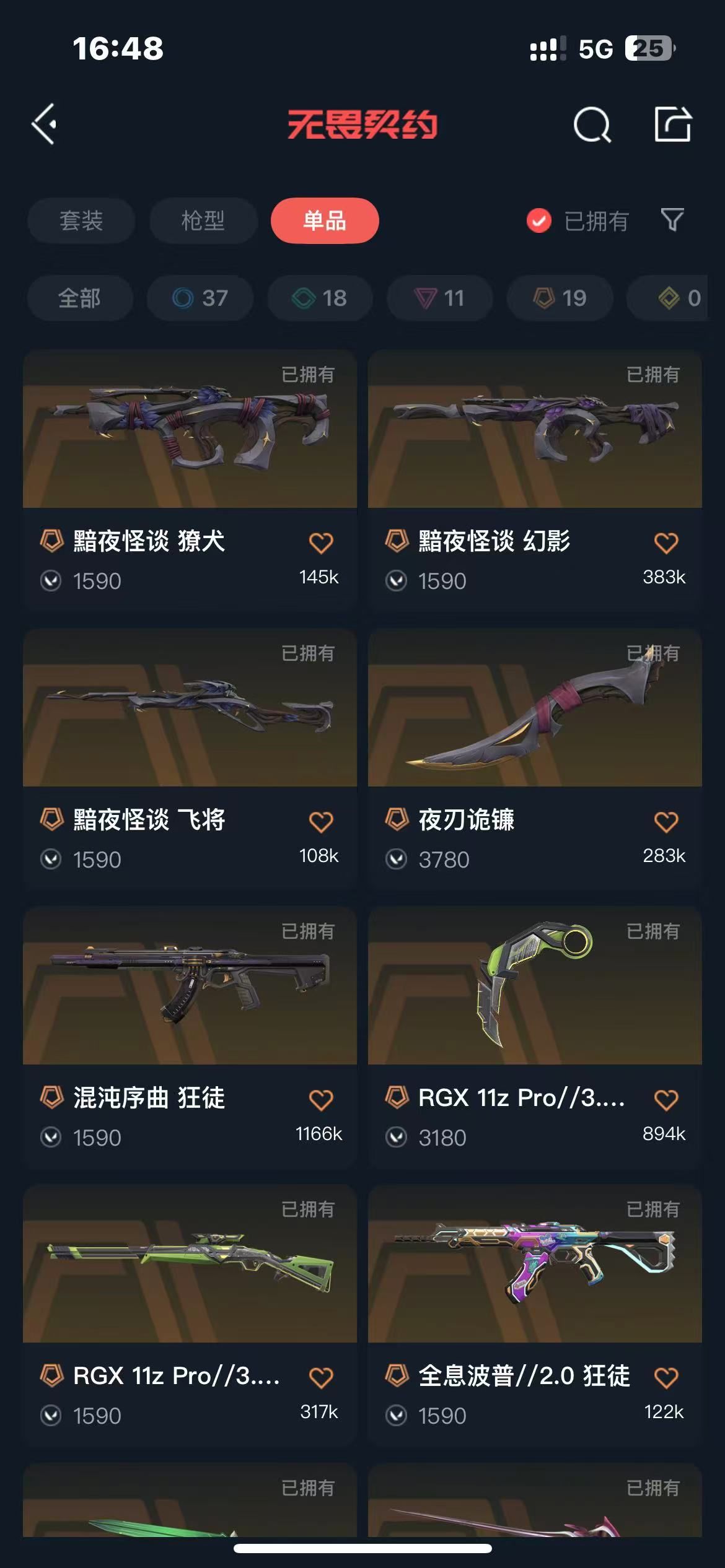725x1568 pixels.
Task: Filter by the rarity chip showing 37
Action: [200, 298]
